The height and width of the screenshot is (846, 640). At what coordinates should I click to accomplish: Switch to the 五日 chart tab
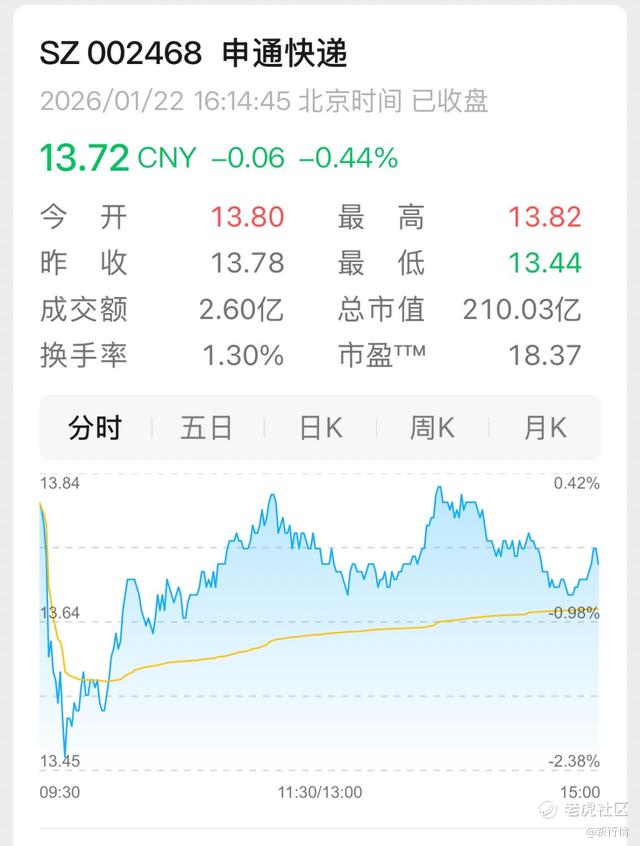click(206, 428)
